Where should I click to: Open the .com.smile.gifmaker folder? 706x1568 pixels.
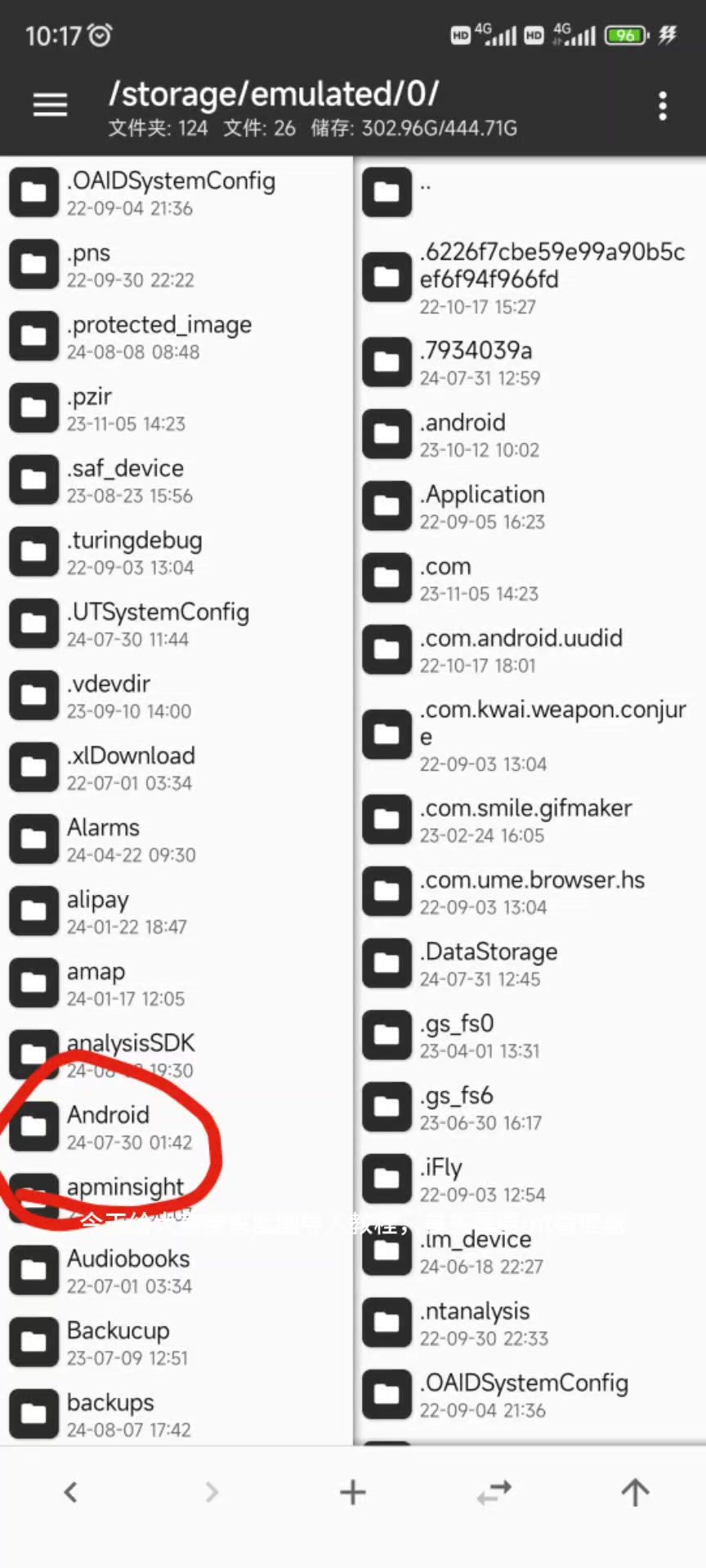531,820
